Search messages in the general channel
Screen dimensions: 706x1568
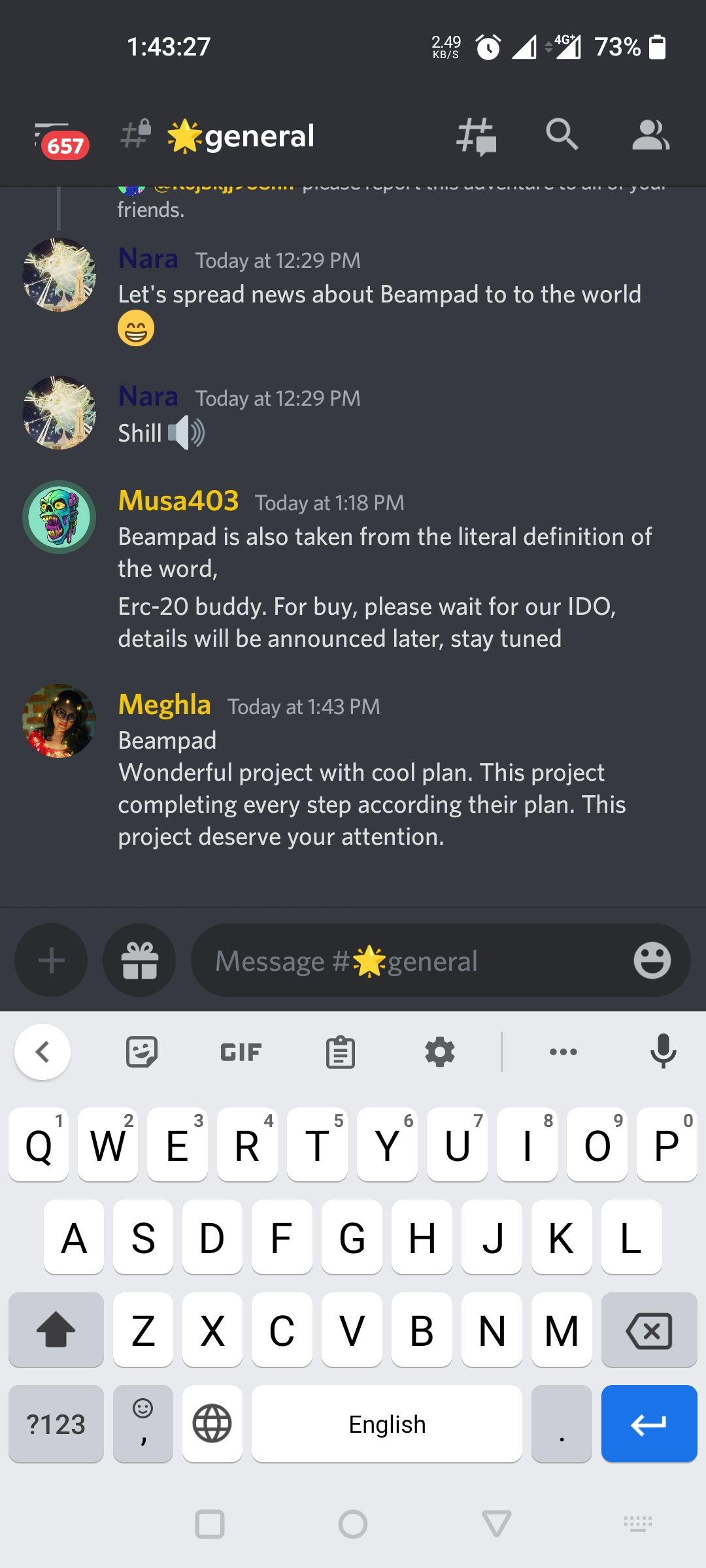[x=562, y=135]
